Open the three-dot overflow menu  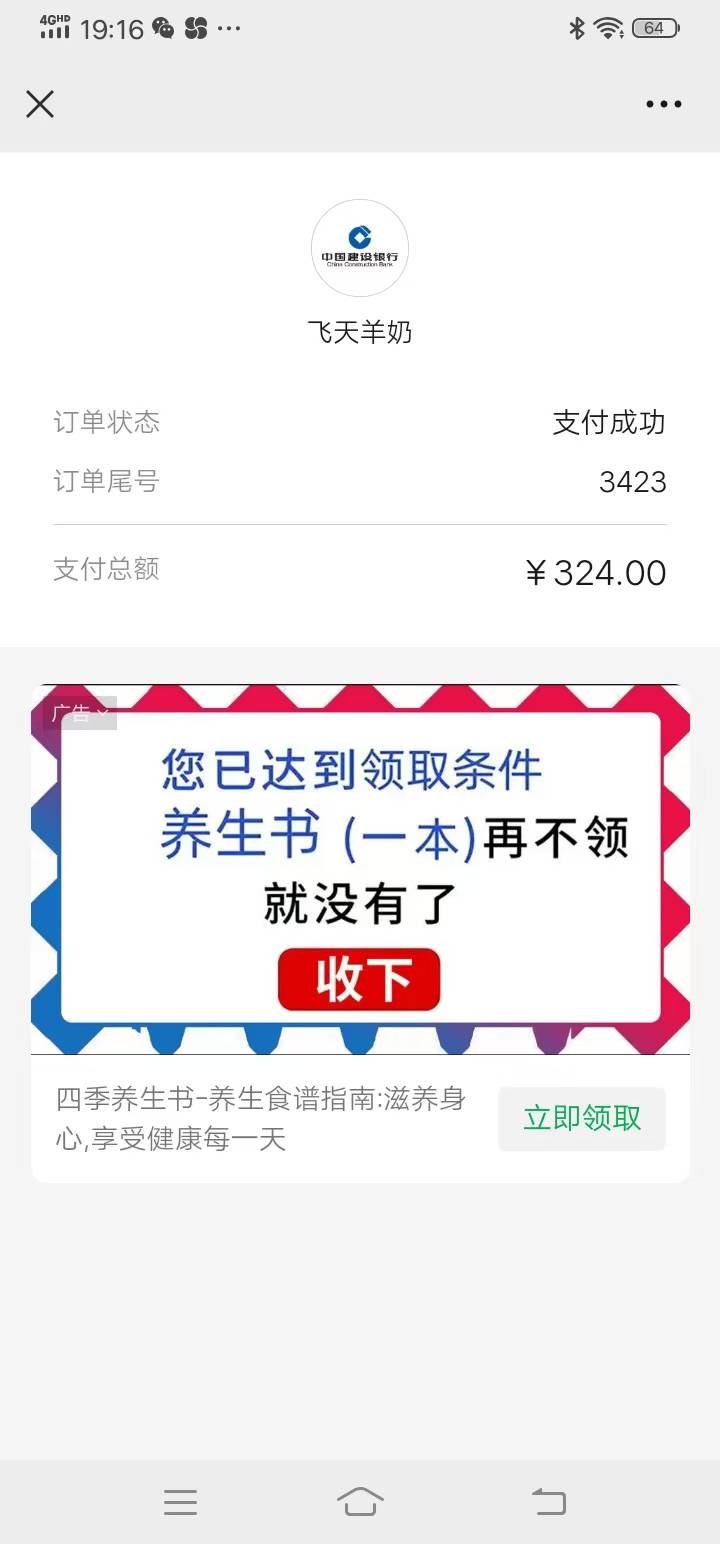tap(663, 104)
